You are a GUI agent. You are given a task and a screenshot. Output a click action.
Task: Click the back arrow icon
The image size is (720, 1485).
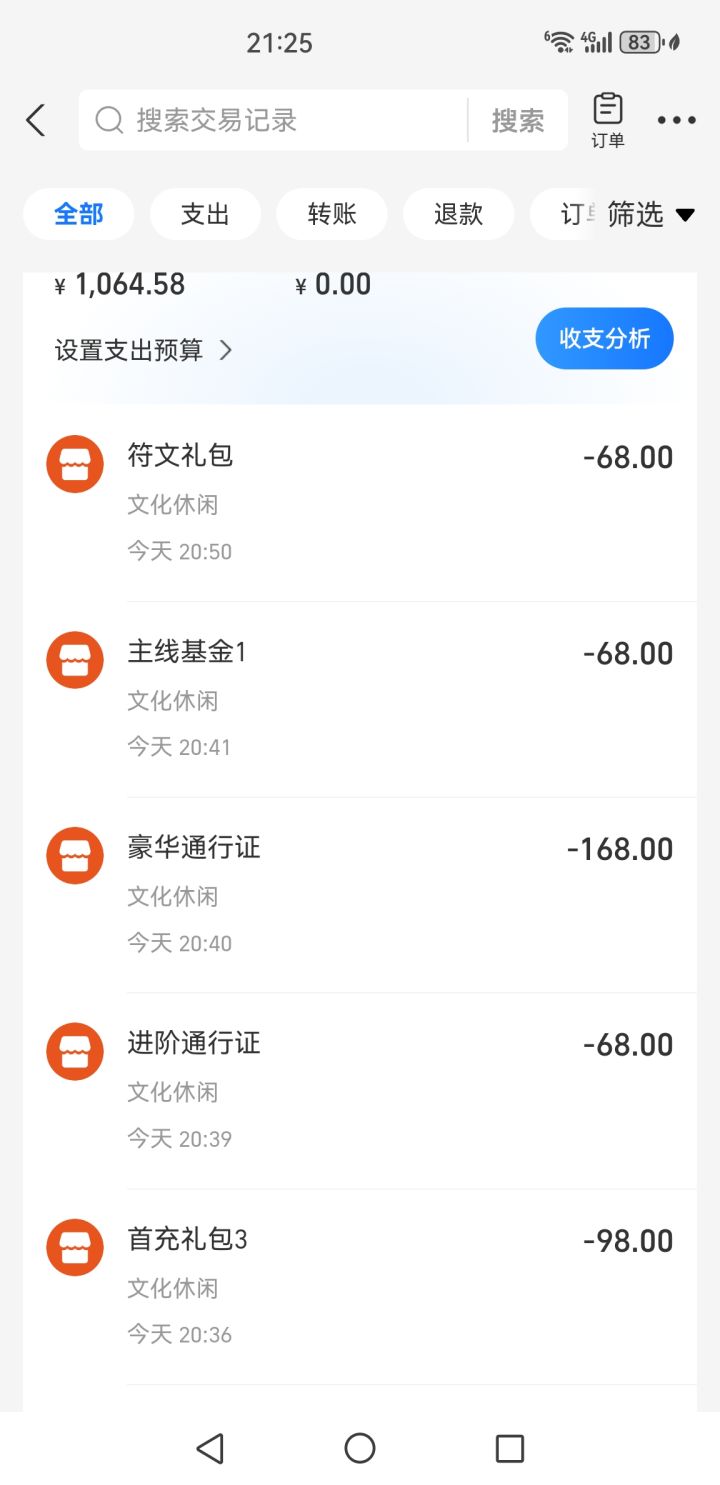click(x=36, y=119)
